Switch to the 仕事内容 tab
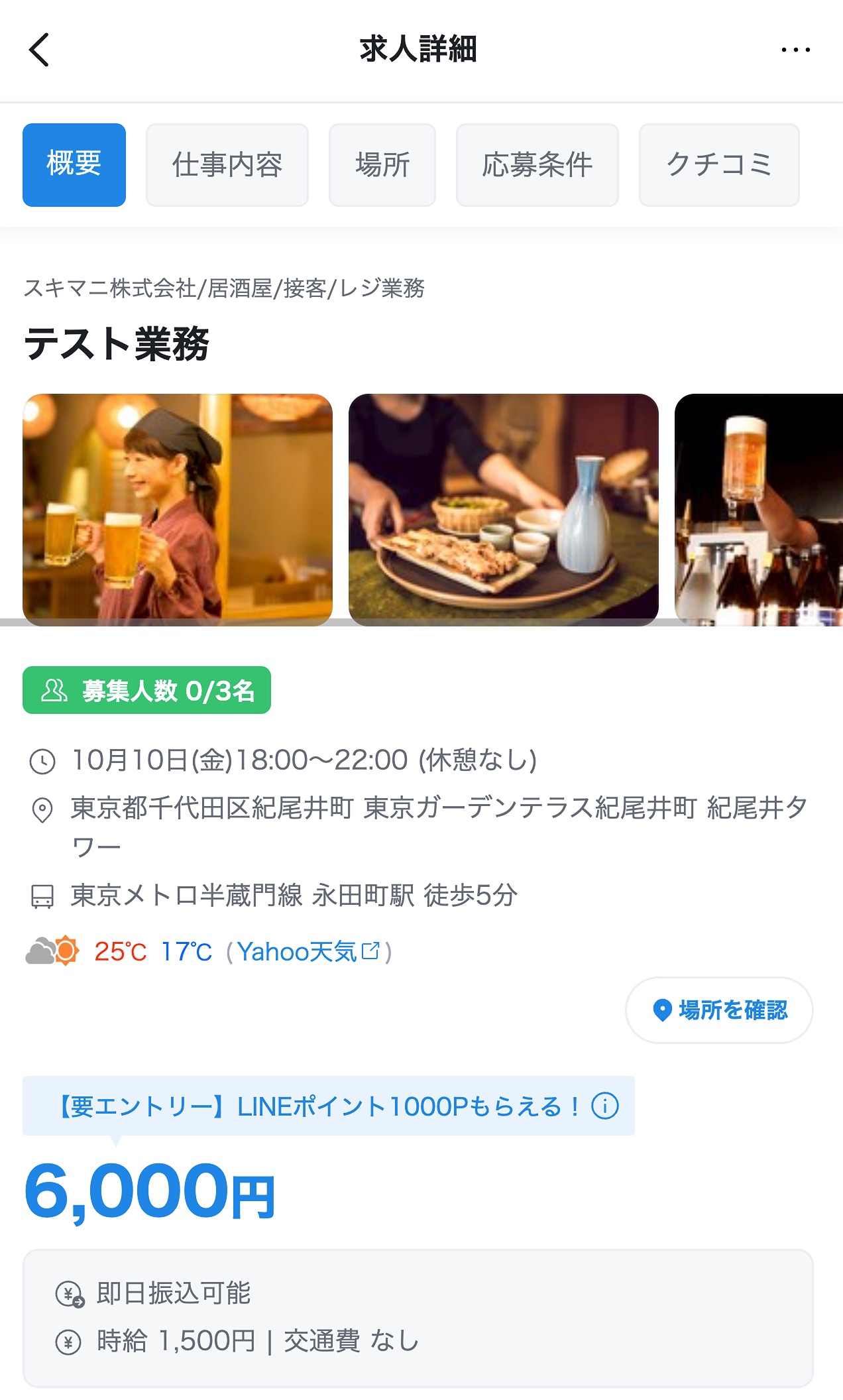The image size is (843, 1400). pos(227,164)
